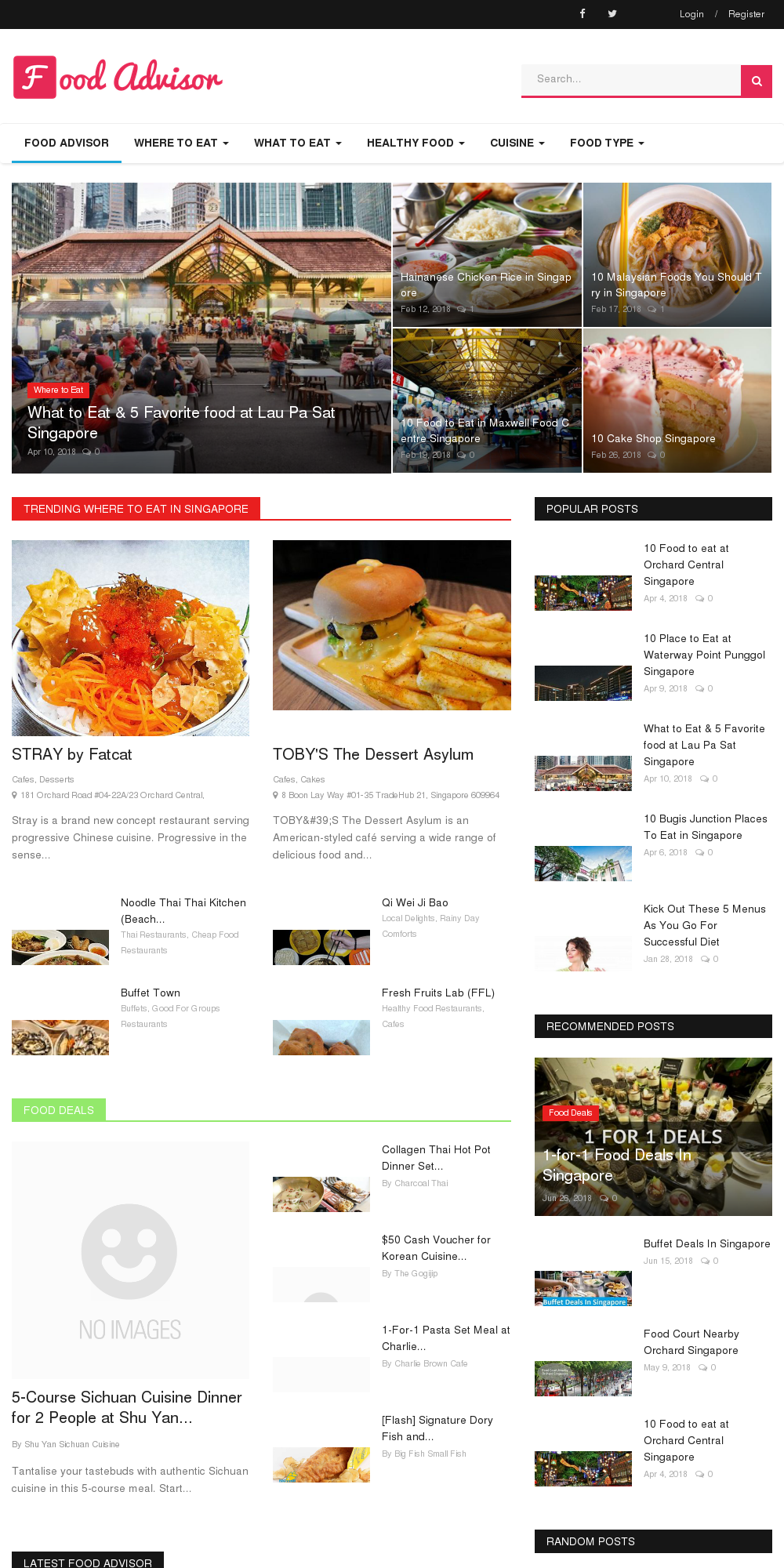Open the Buffet Deals In Singapore post
784x1568 pixels.
(x=706, y=1243)
